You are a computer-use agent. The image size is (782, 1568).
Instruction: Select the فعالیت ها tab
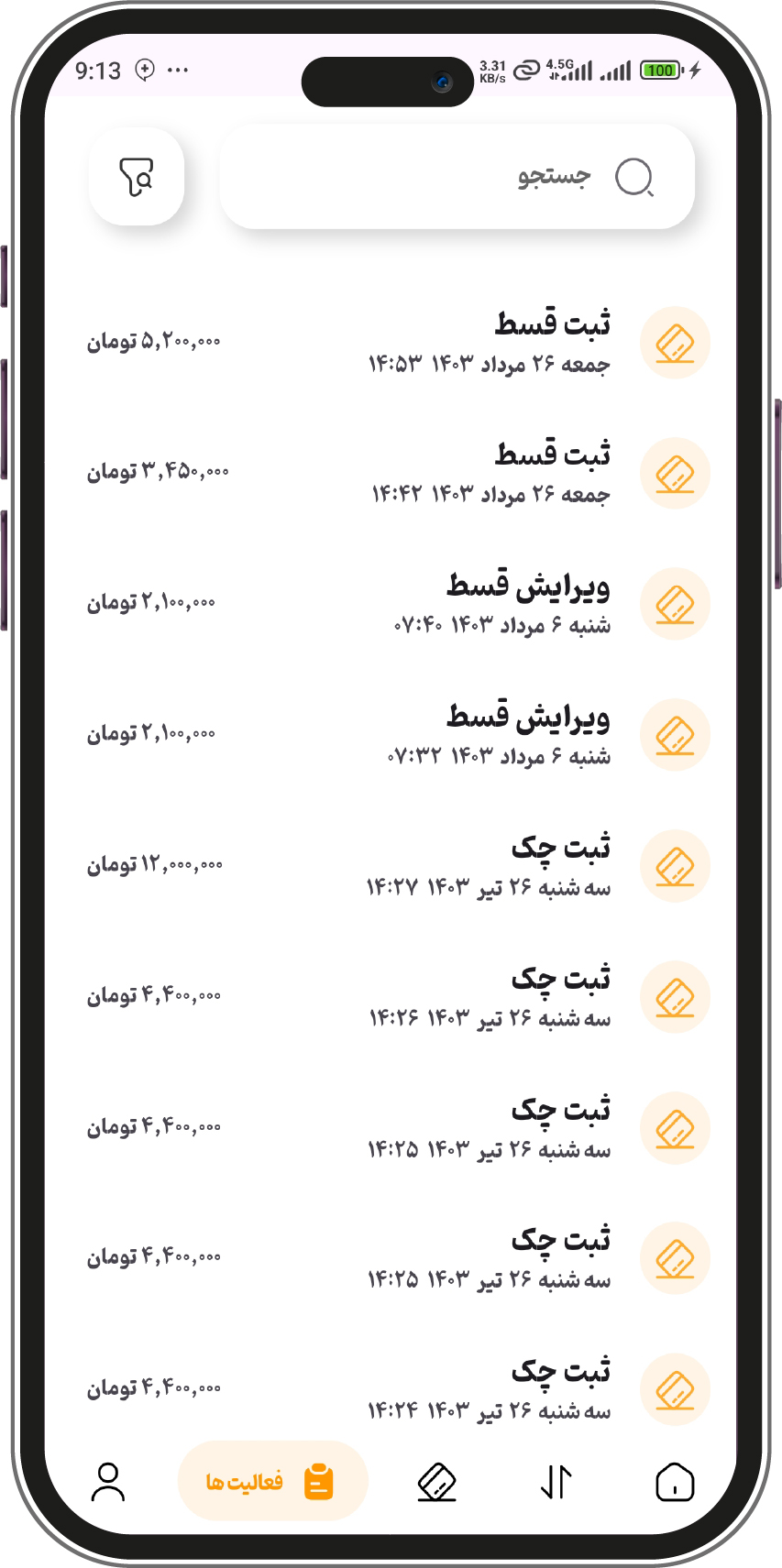coord(272,1482)
